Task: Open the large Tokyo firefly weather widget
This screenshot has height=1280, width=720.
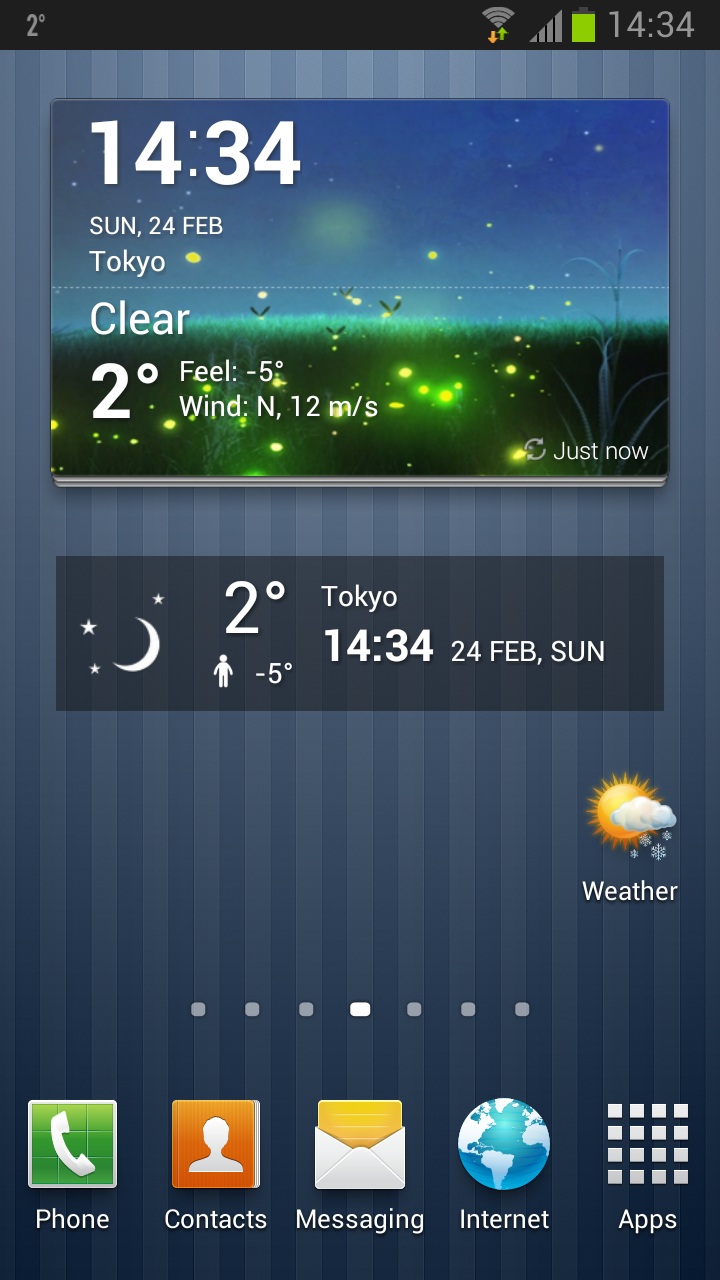Action: [360, 288]
